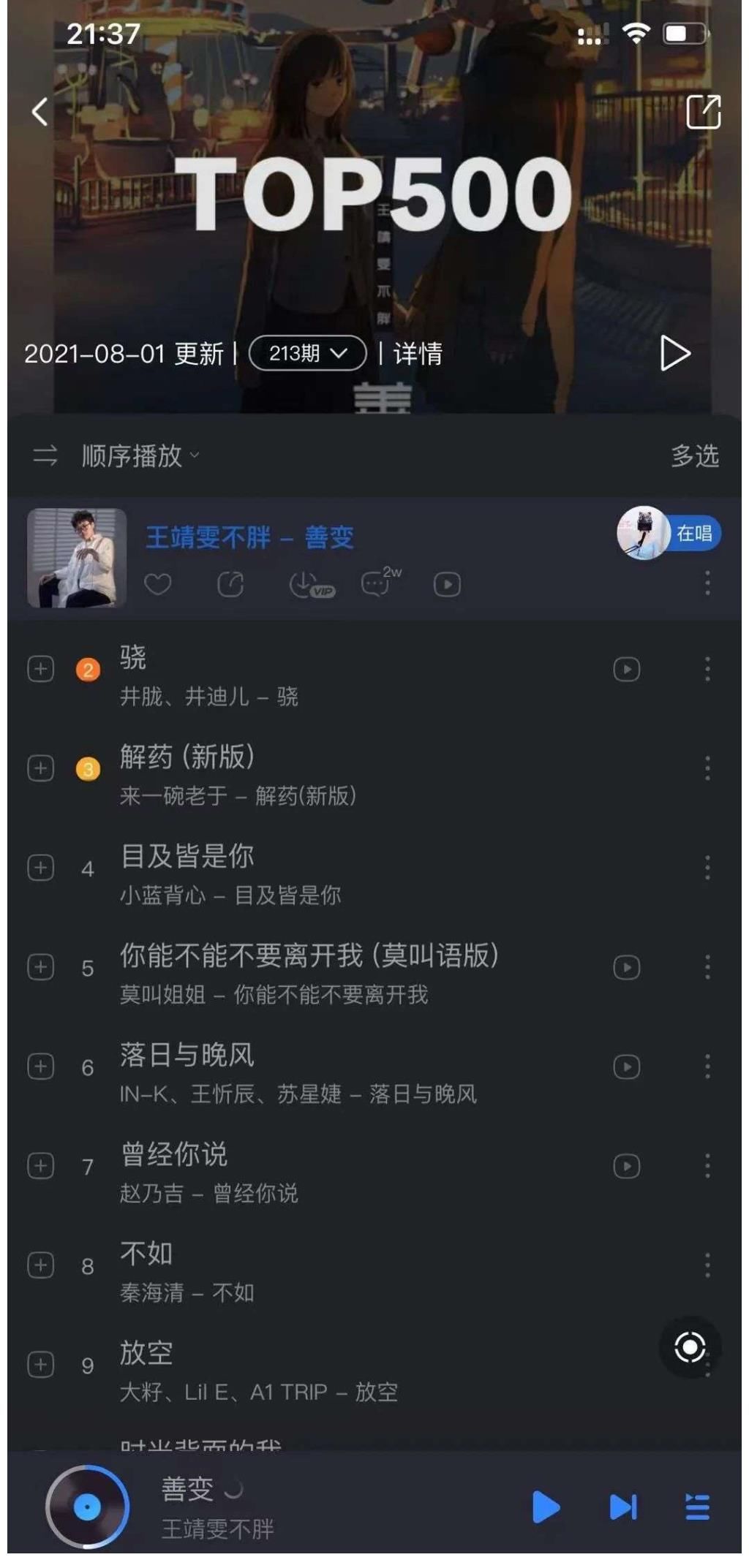Skip to the next track
Viewport: 749px width, 1568px height.
(623, 1507)
